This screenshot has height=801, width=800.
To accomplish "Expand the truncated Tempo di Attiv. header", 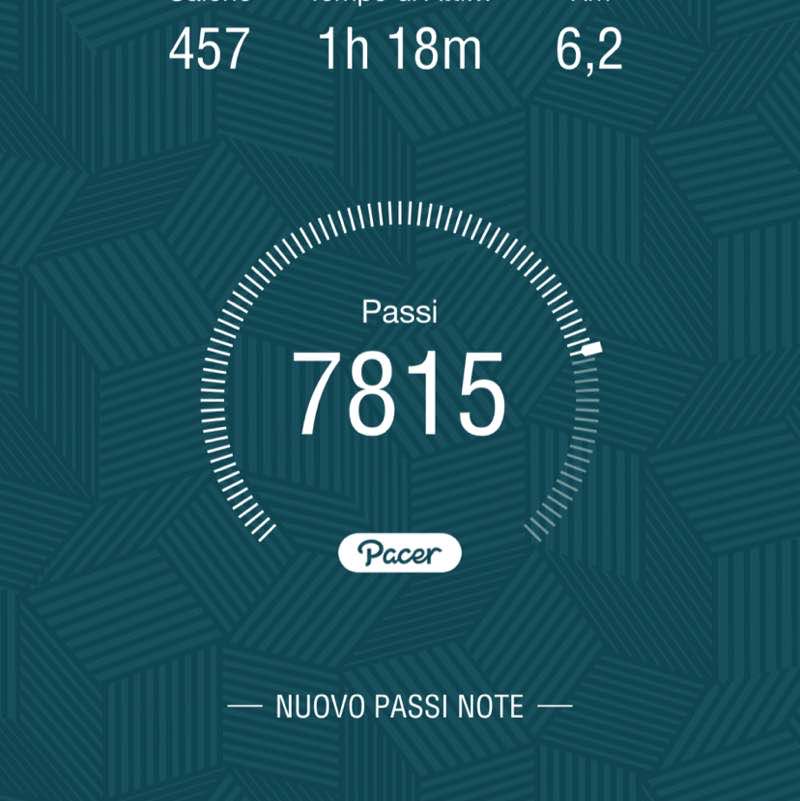I will click(x=399, y=5).
